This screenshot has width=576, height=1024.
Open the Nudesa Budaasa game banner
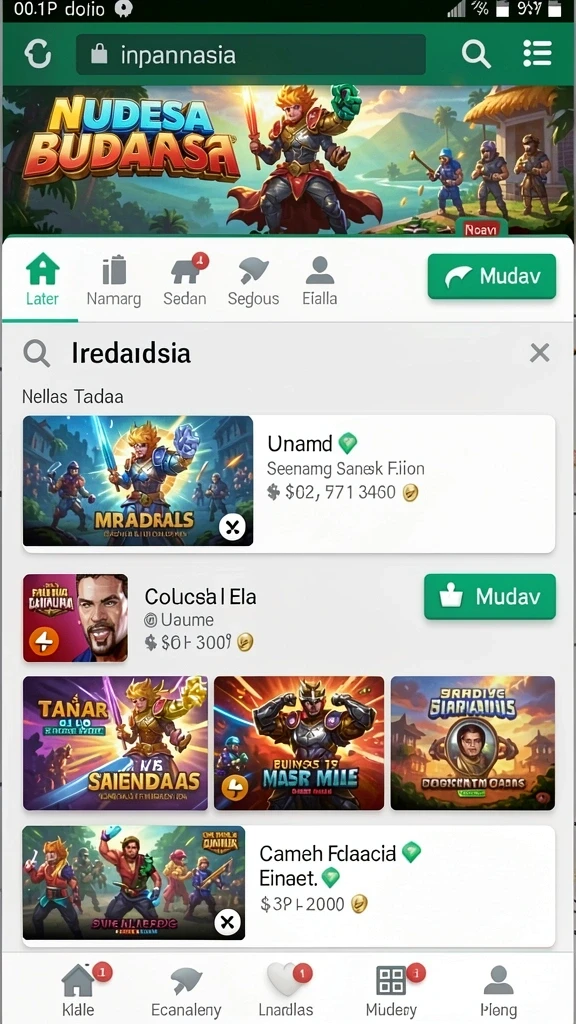coord(288,161)
